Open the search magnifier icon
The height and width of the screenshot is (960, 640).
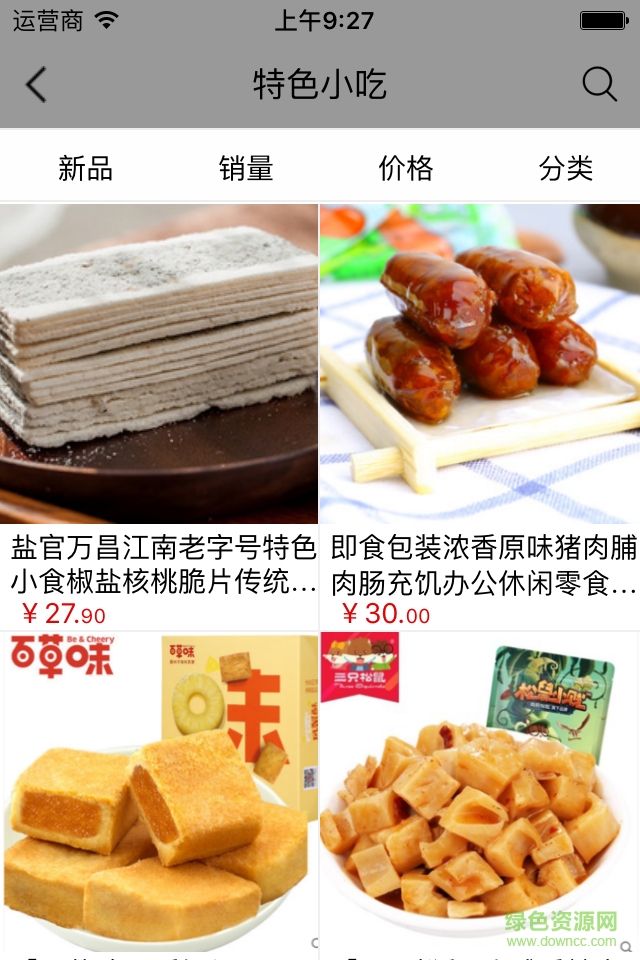pos(599,85)
